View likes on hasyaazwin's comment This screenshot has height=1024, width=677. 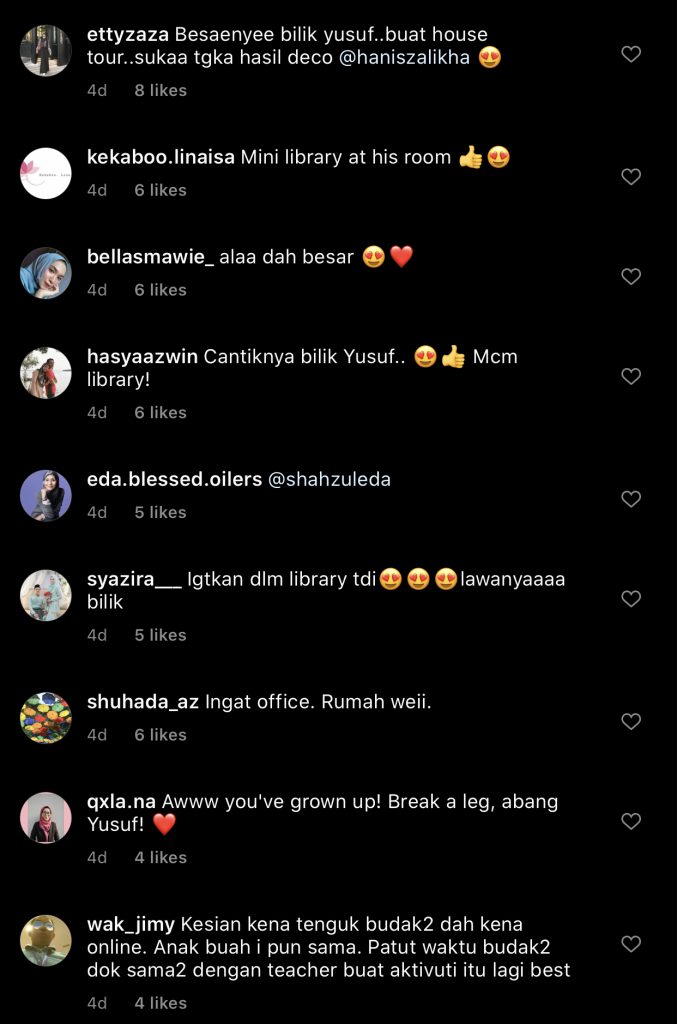(160, 412)
